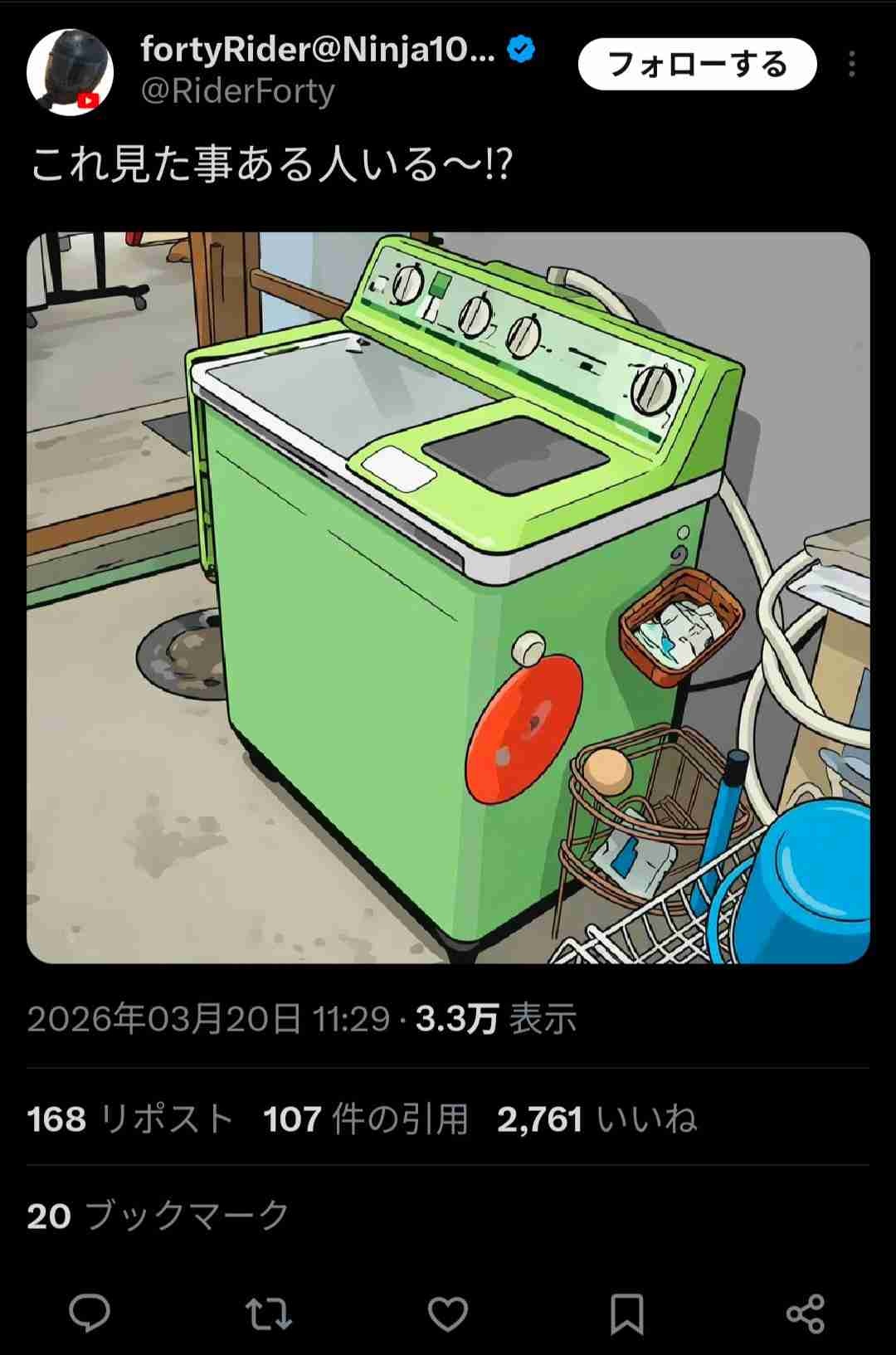
Task: Tap the フォローする follow button
Action: click(697, 64)
